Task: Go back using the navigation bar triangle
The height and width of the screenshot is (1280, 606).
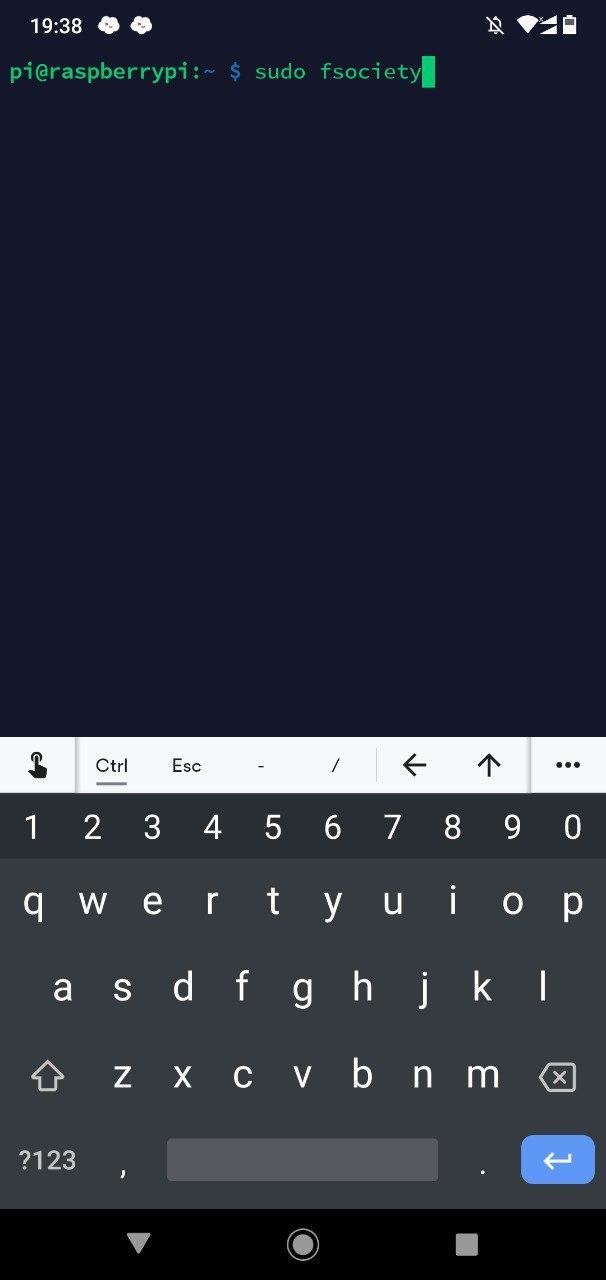Action: point(139,1243)
